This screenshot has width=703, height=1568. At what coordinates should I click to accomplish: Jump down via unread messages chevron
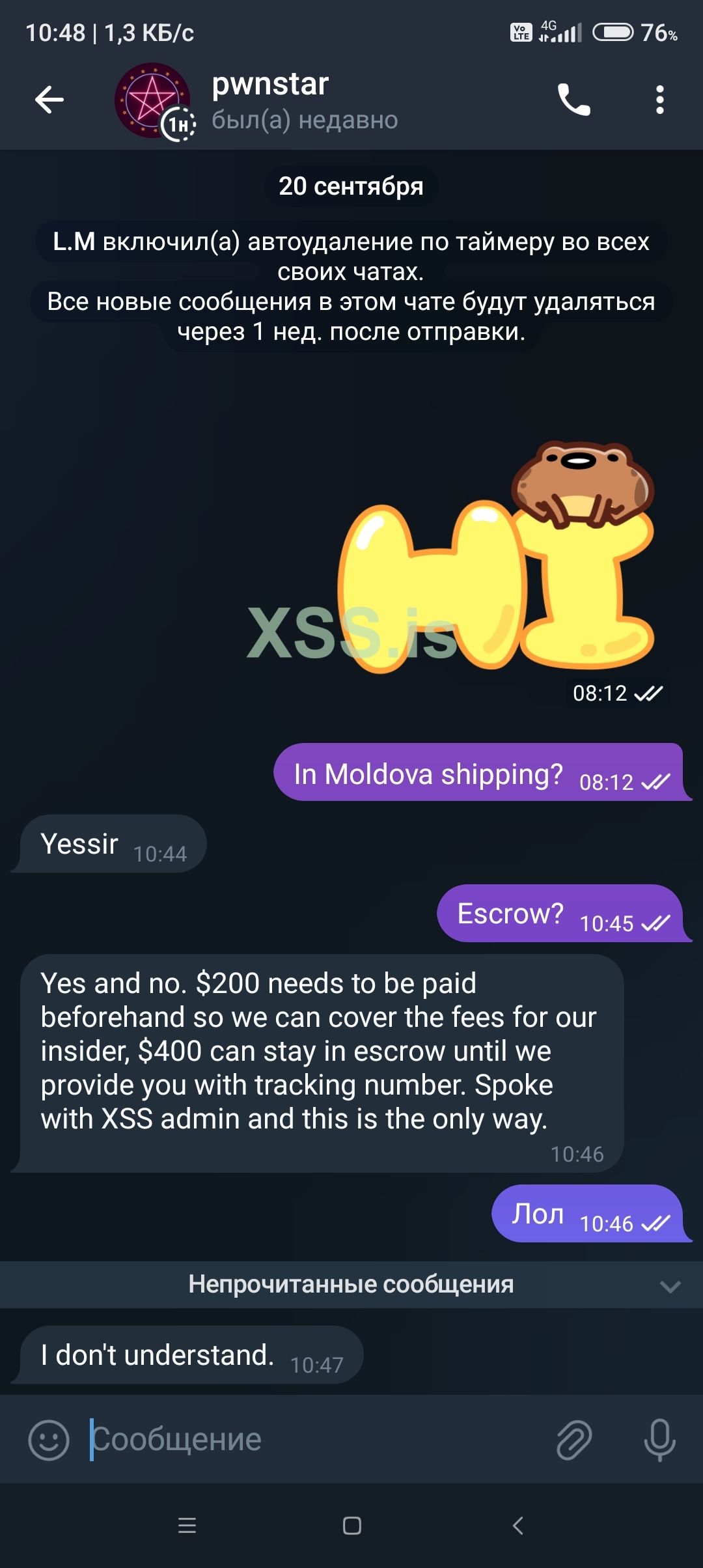click(670, 1286)
